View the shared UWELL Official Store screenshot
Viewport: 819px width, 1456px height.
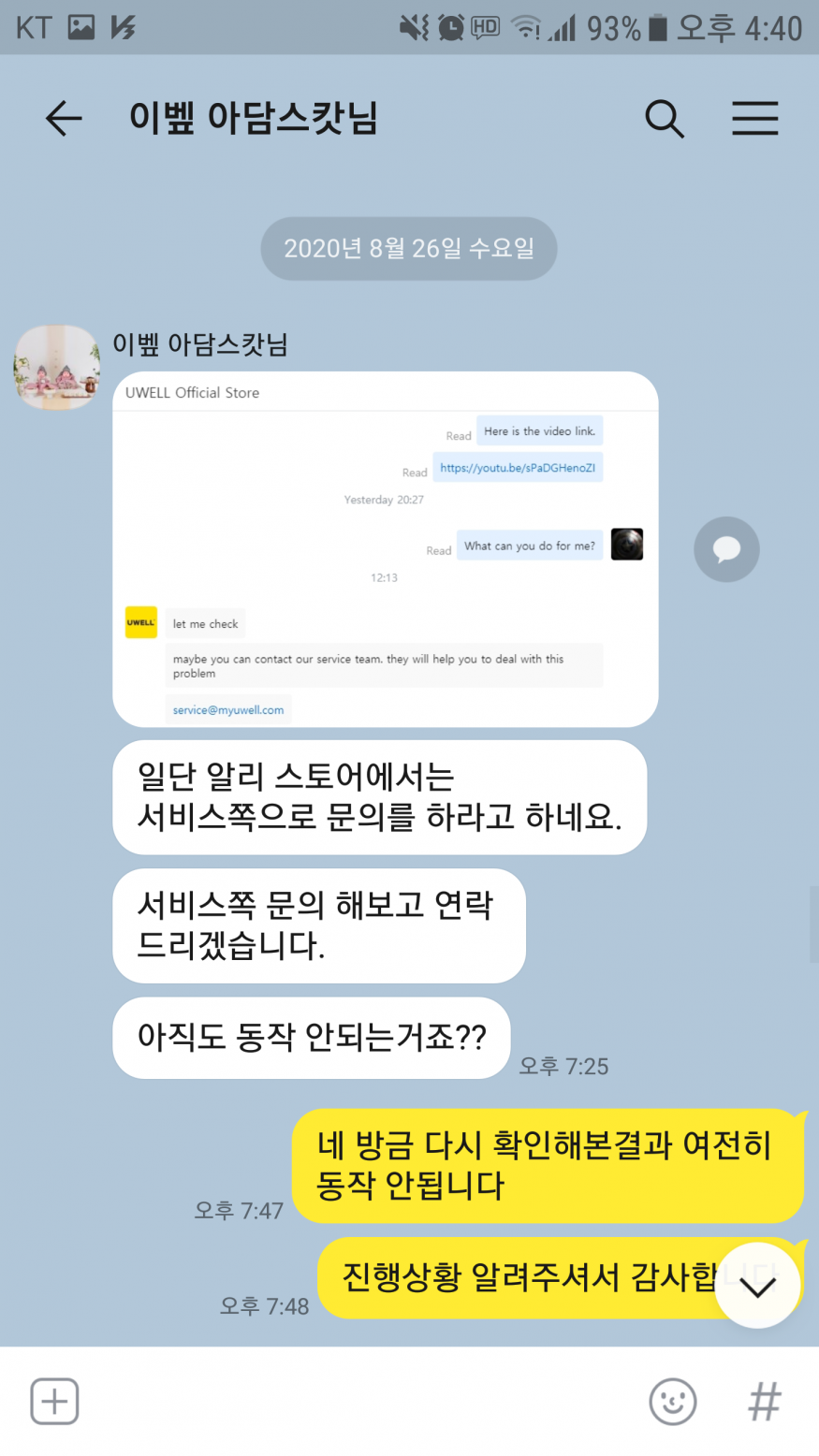[x=385, y=549]
